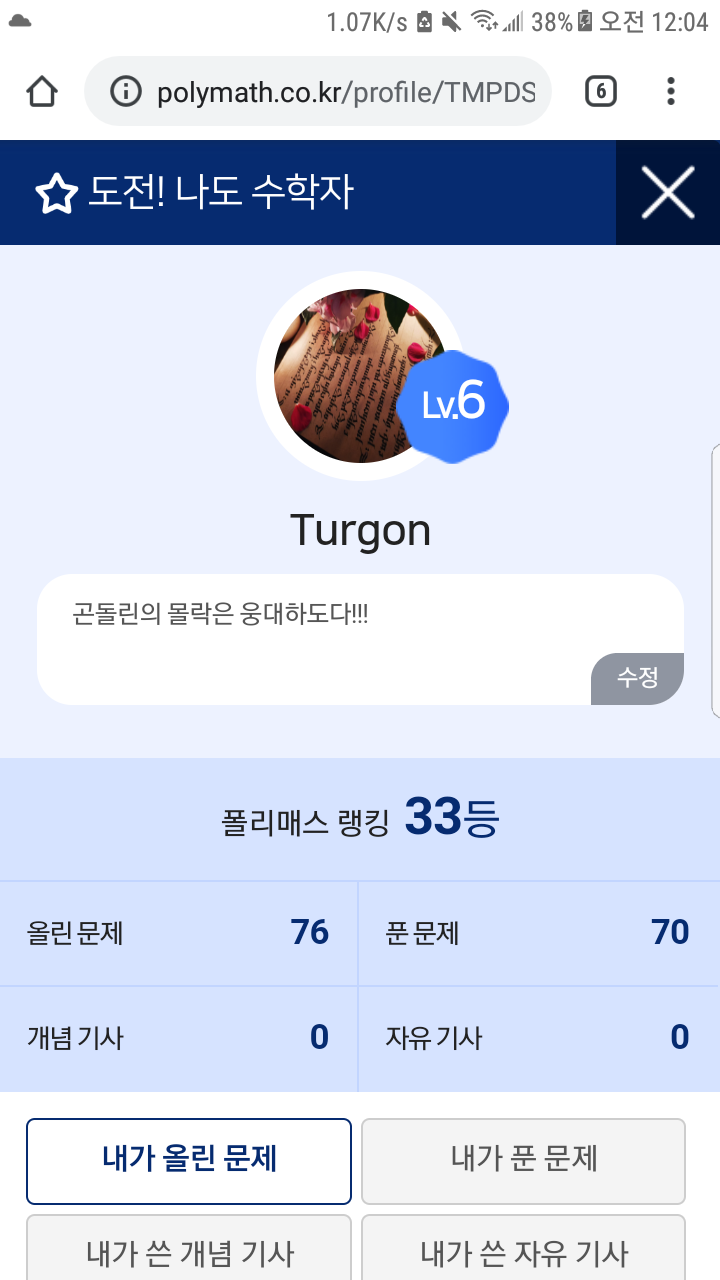Open the polymath.co.kr address bar
Screen dimensions: 720x1280
pos(318,91)
